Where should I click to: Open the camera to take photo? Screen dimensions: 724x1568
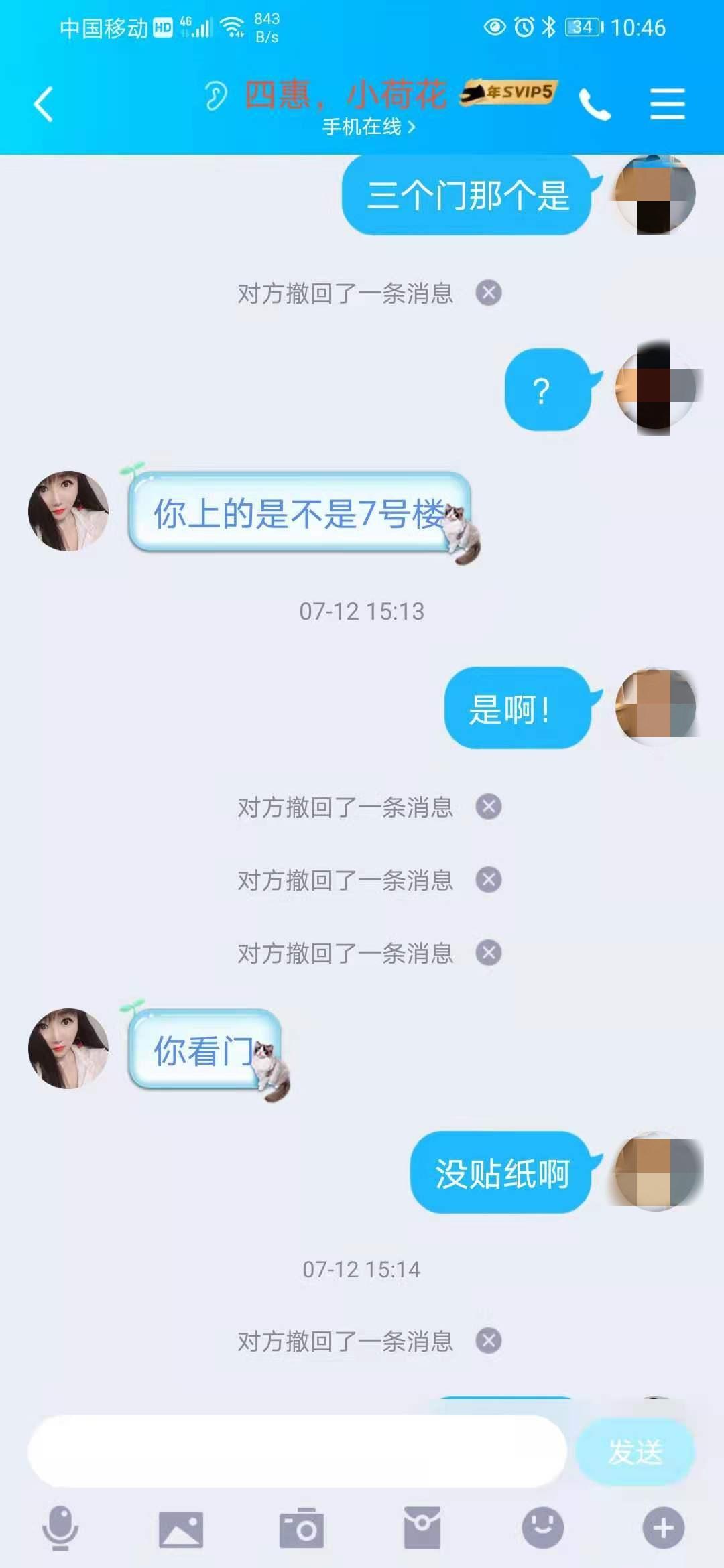pyautogui.click(x=301, y=1528)
